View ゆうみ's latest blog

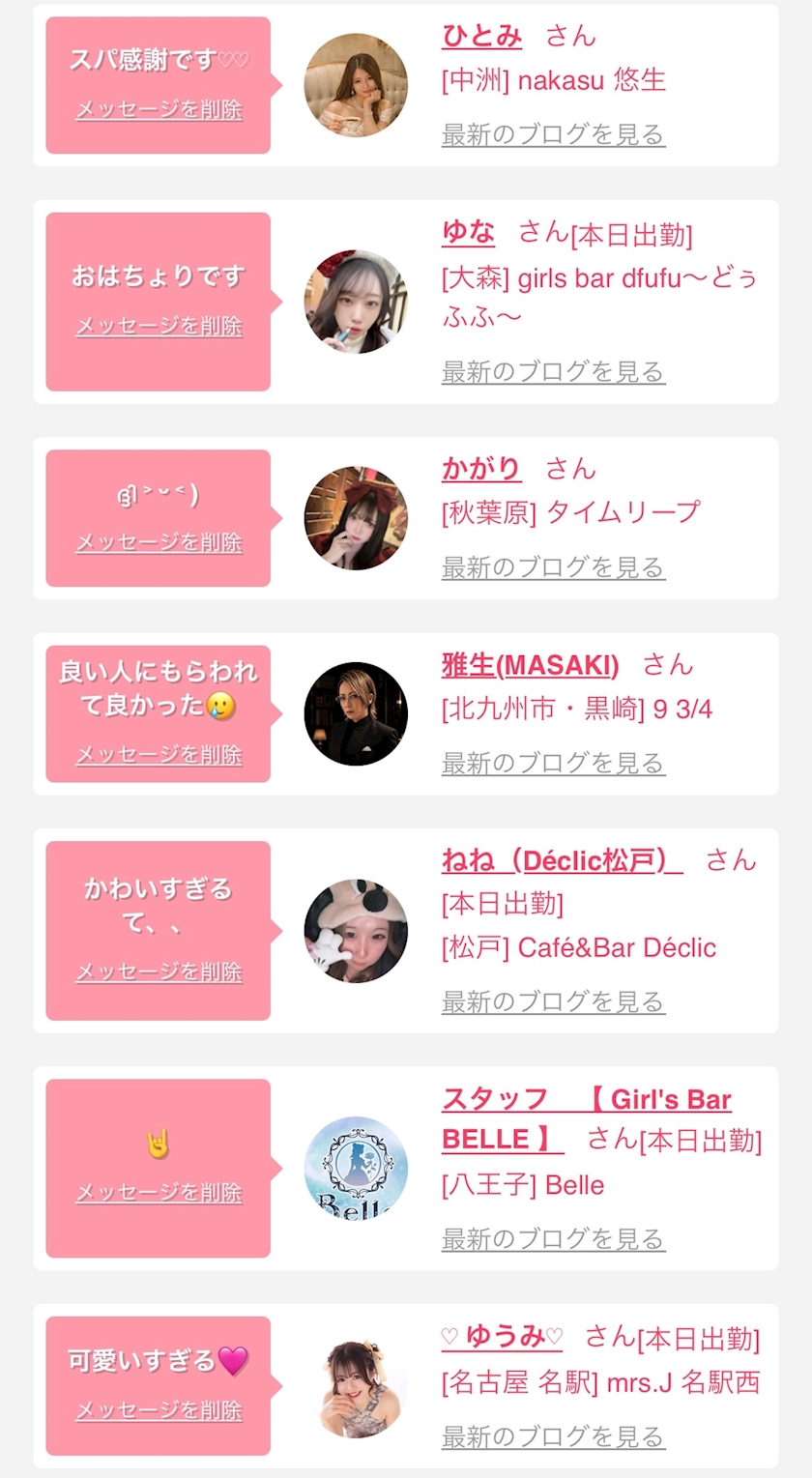tap(553, 1437)
